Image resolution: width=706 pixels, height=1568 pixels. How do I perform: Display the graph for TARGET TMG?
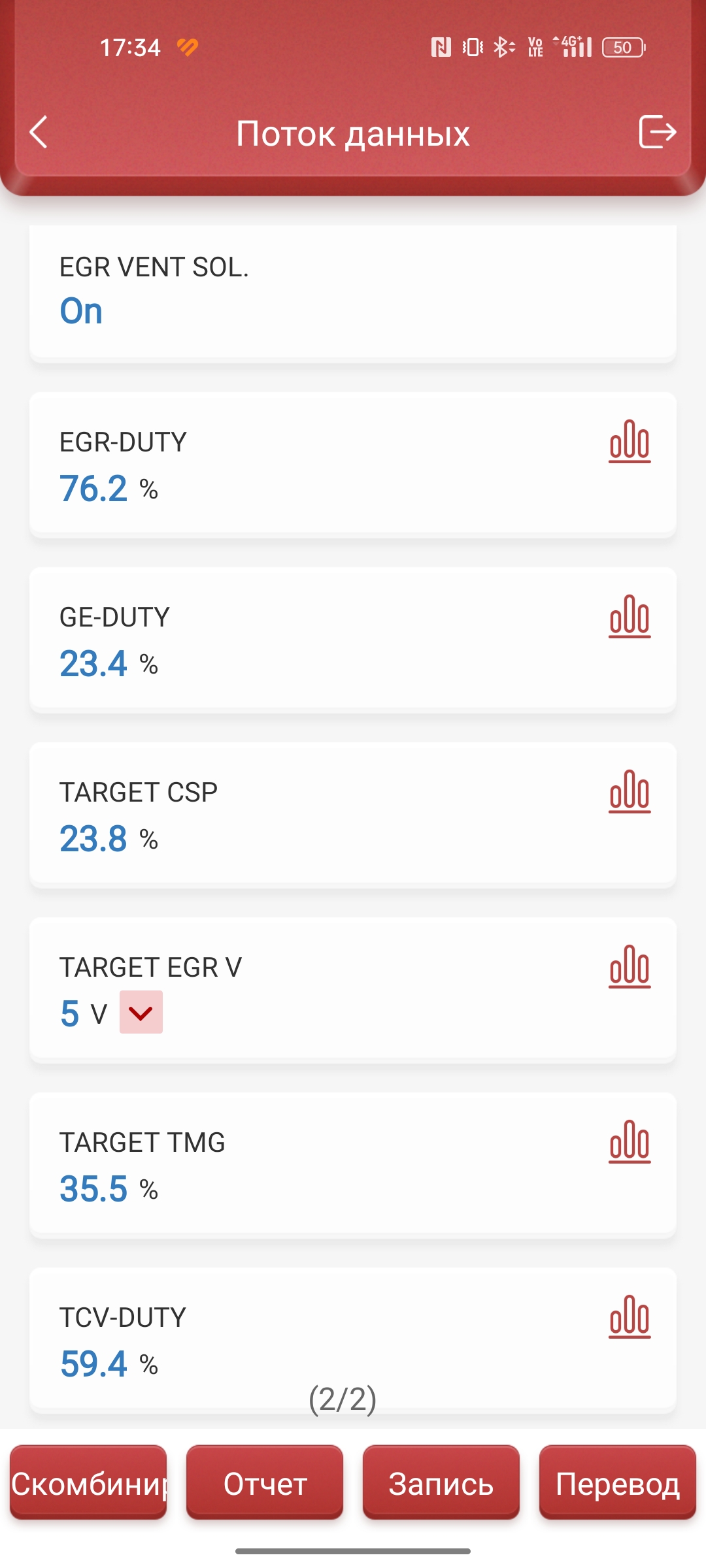(x=630, y=1142)
